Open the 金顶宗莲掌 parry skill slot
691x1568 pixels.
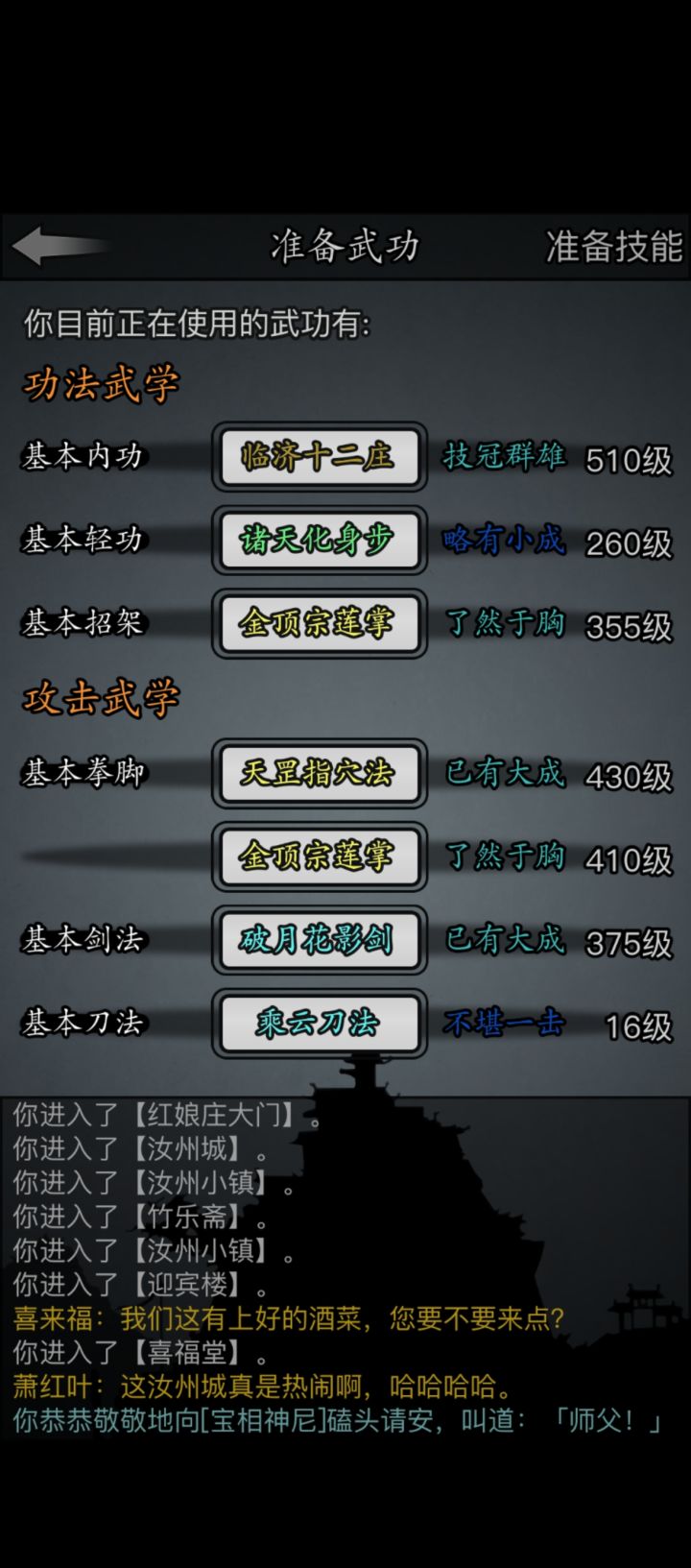coord(319,624)
